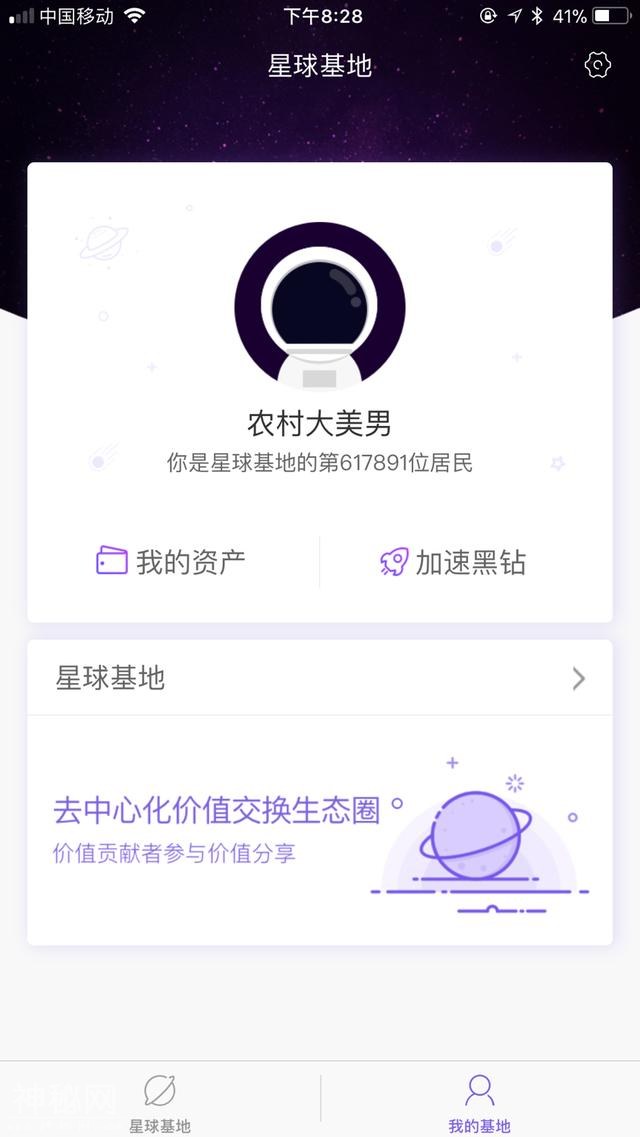
Task: Select the 我的基地 bottom tab
Action: click(480, 1102)
